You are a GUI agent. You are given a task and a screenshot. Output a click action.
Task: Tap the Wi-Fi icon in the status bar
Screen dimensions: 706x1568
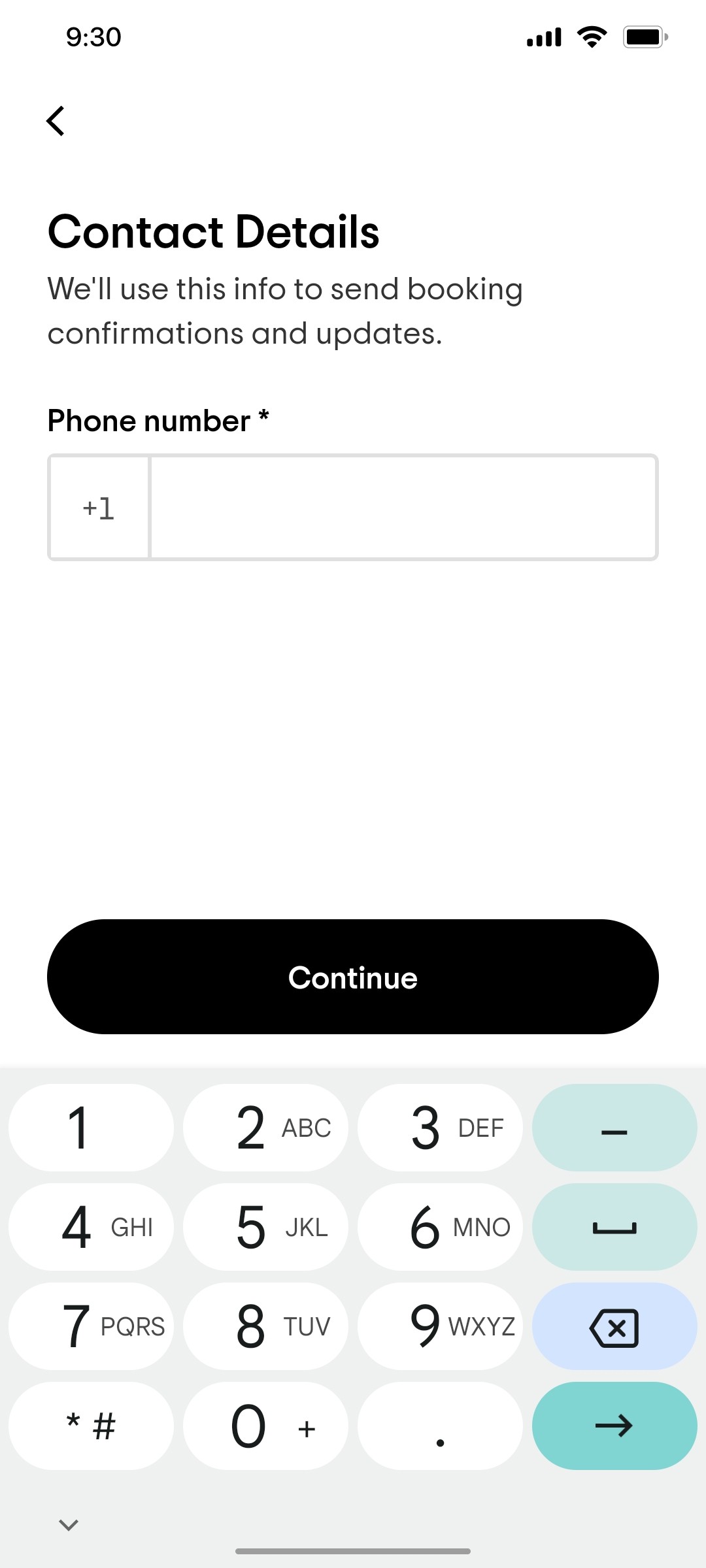(x=590, y=37)
